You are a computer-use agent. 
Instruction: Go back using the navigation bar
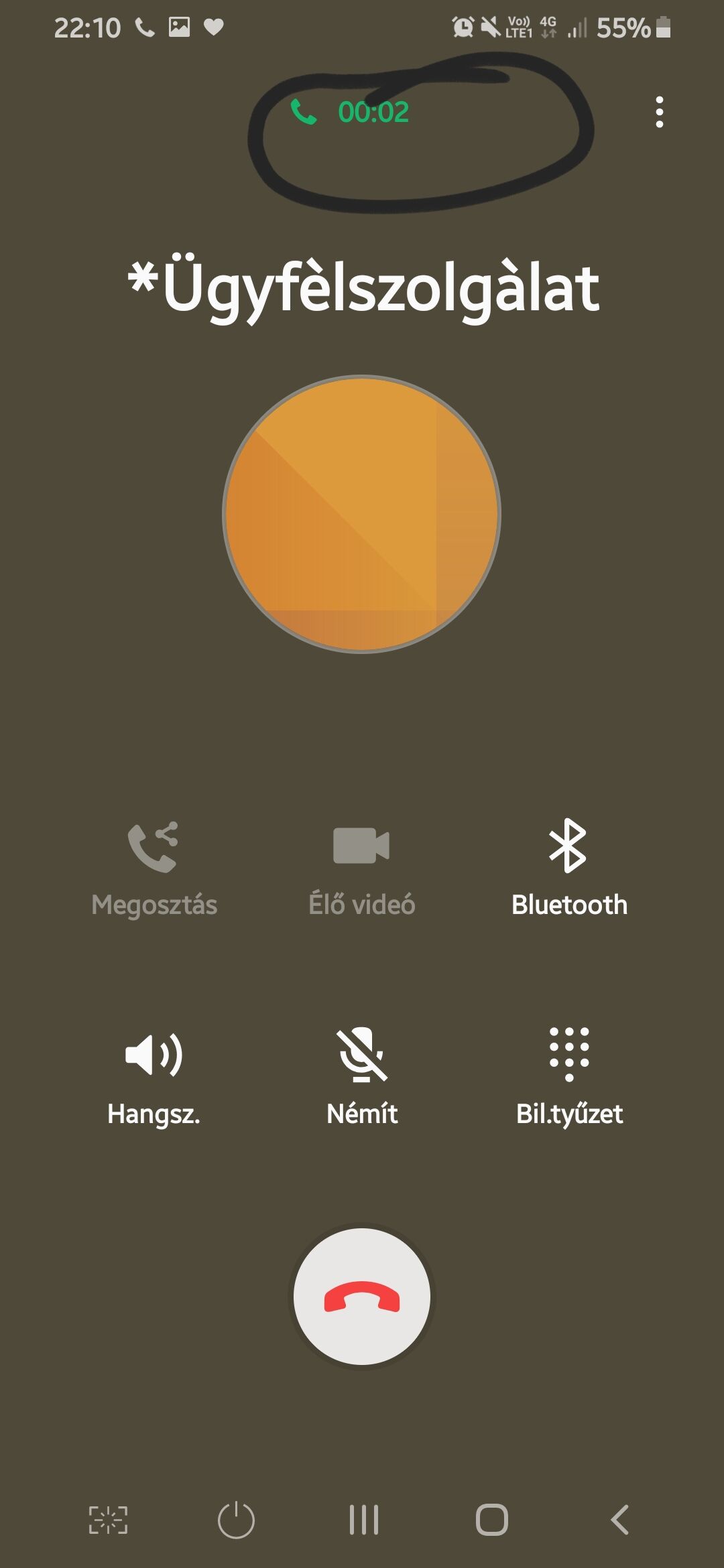click(x=620, y=1519)
